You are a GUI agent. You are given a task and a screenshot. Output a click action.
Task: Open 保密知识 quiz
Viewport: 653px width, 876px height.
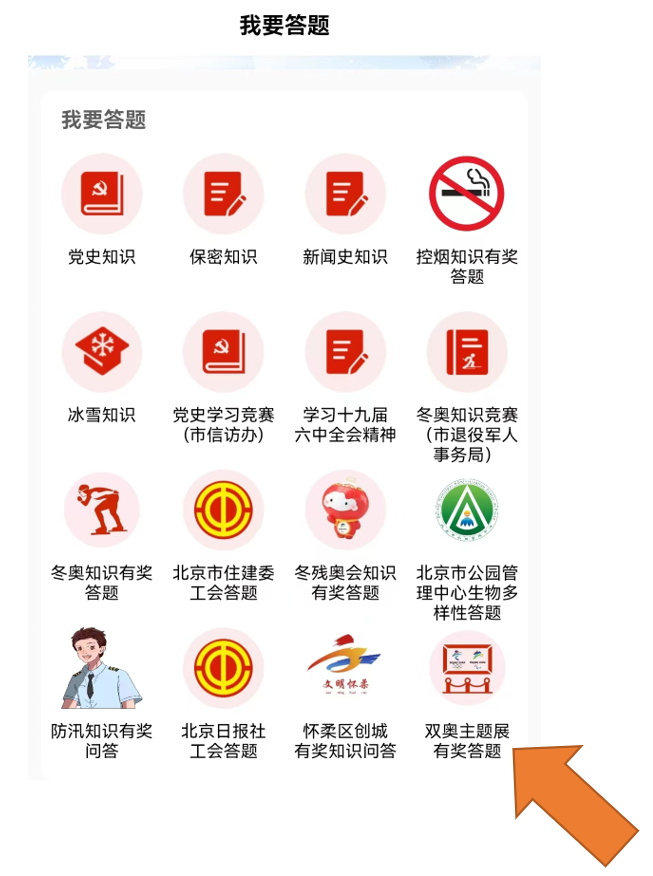click(223, 195)
